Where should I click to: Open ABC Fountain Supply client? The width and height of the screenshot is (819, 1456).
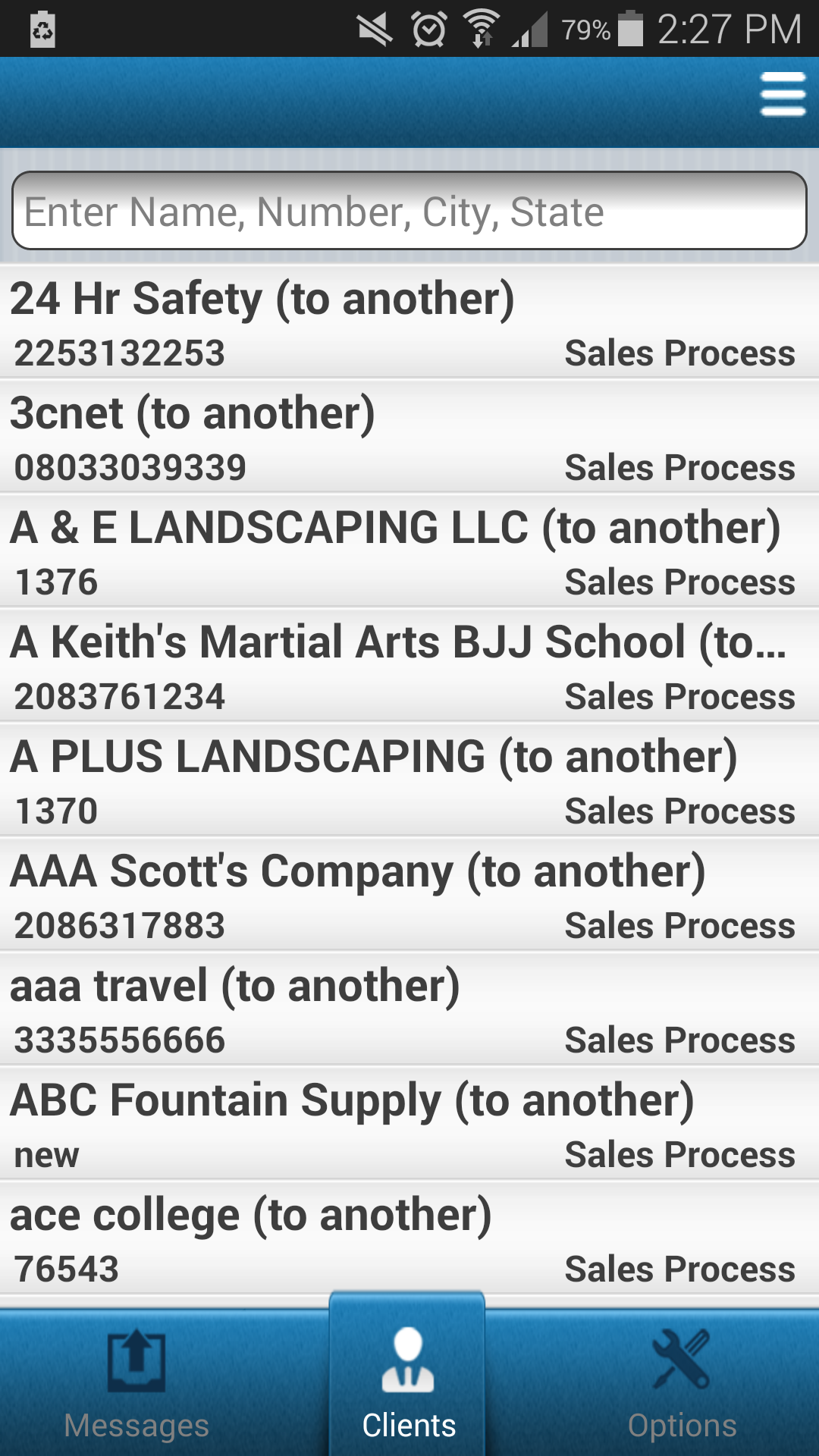pos(409,1123)
